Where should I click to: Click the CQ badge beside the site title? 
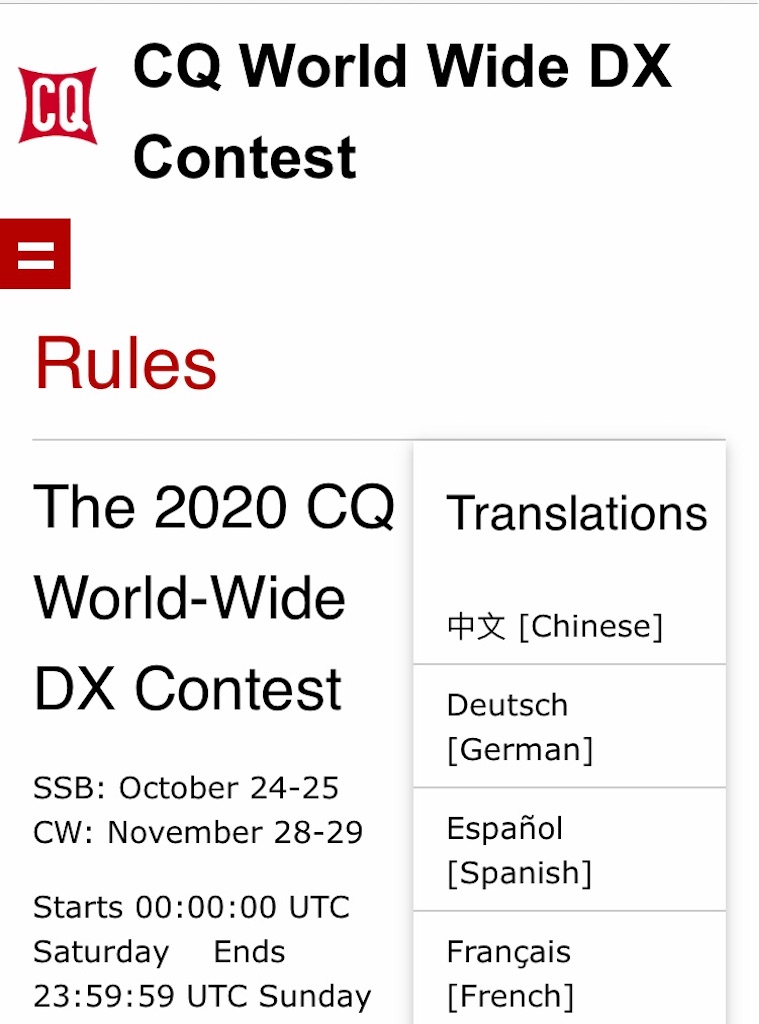[56, 105]
